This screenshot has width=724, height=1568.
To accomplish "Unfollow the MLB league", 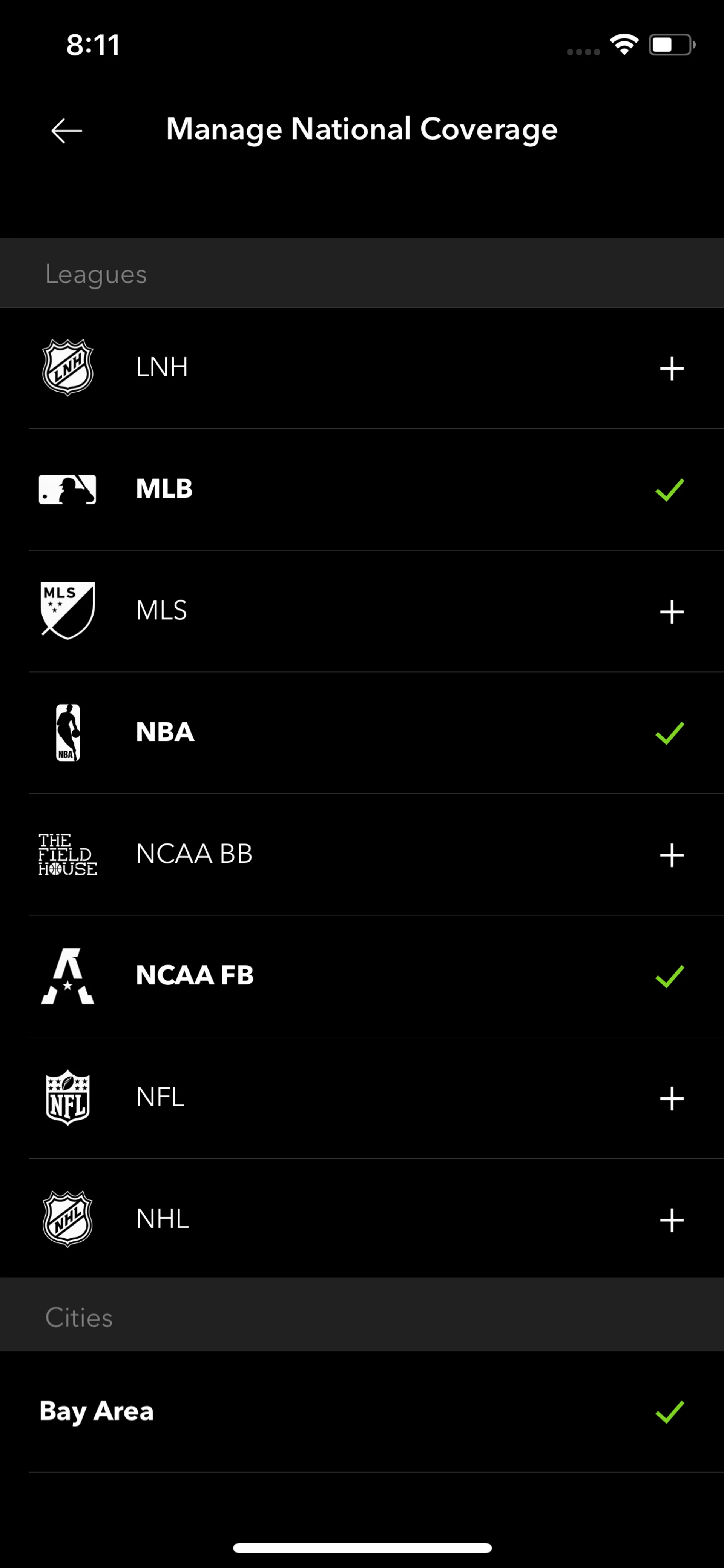I will pos(669,490).
